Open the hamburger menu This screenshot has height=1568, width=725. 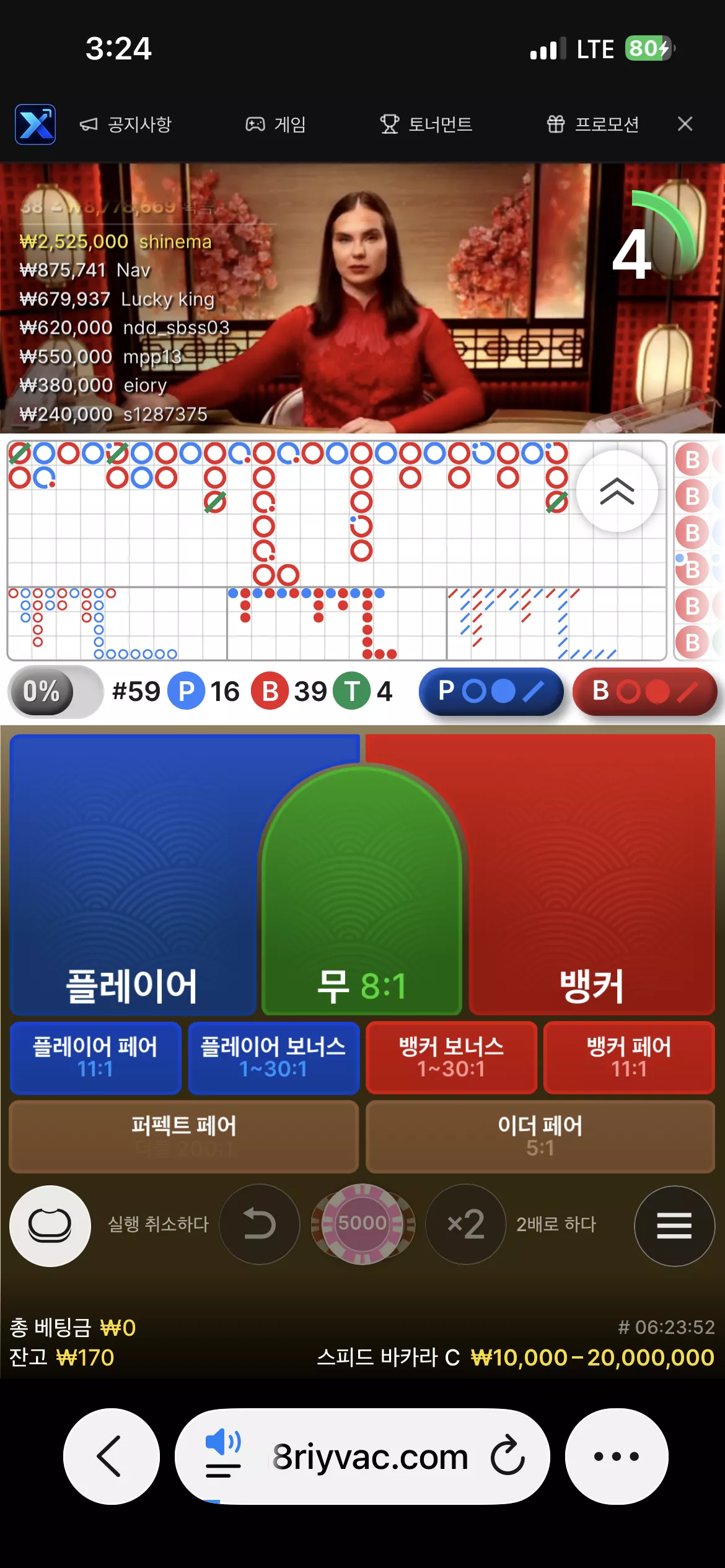[x=674, y=1226]
